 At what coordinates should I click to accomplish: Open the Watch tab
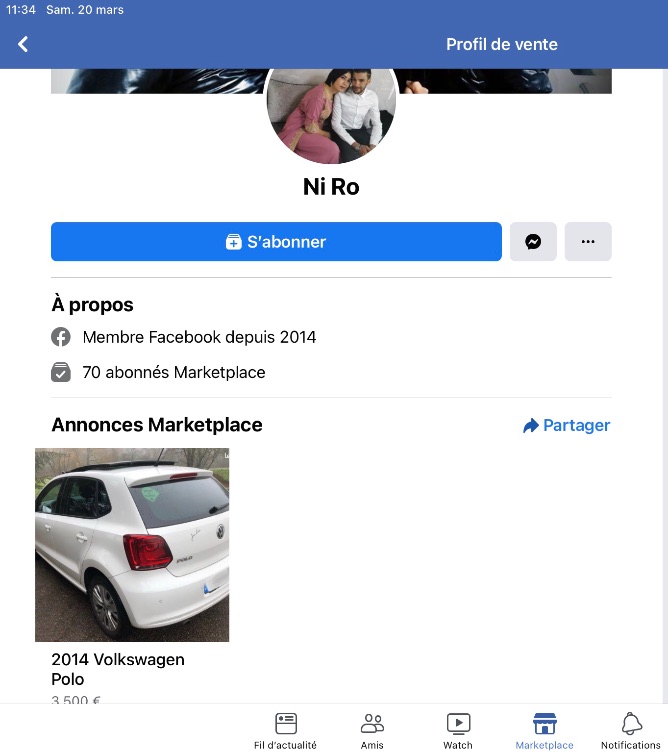[458, 730]
